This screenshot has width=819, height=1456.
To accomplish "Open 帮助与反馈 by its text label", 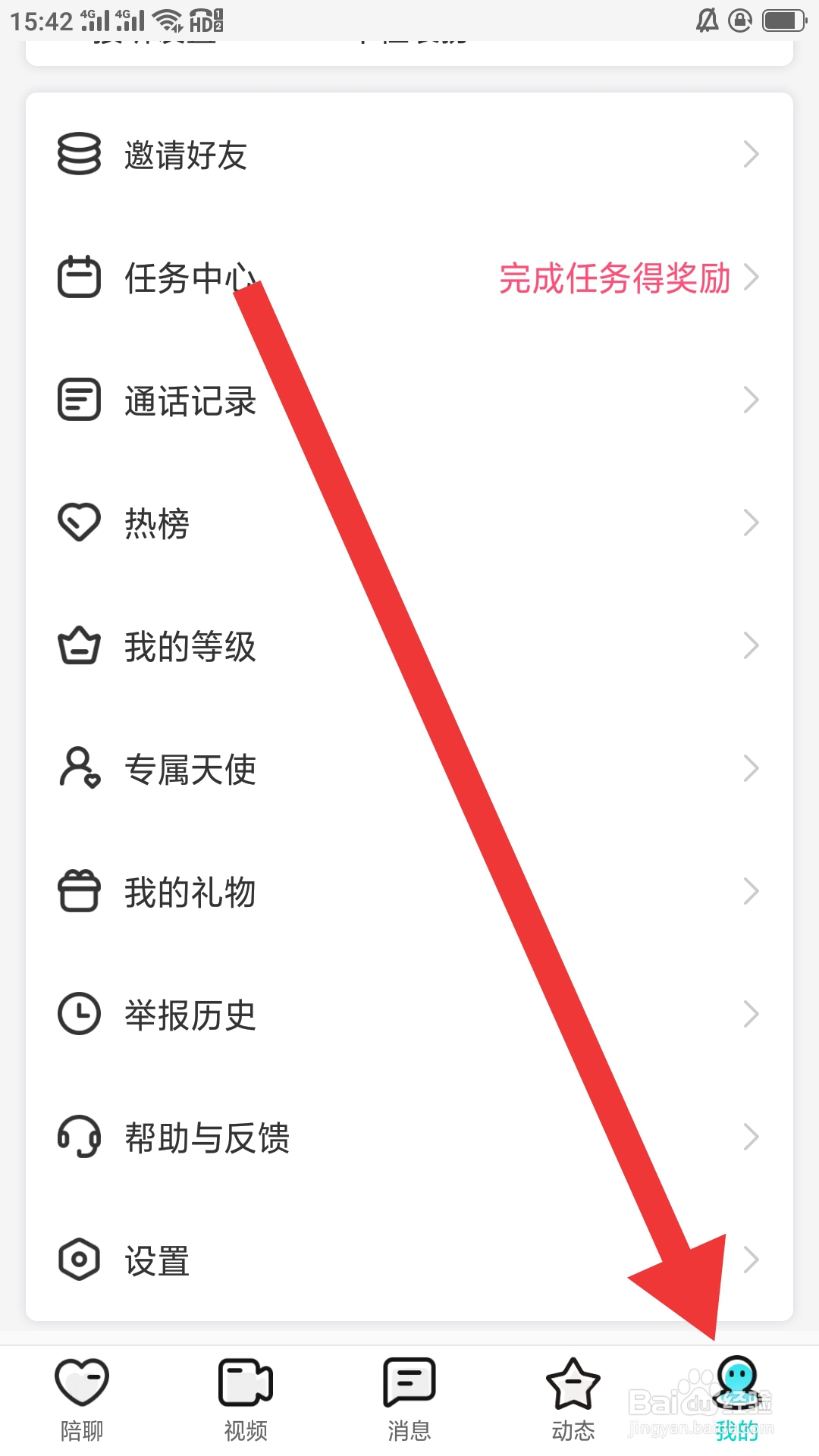I will [207, 1137].
